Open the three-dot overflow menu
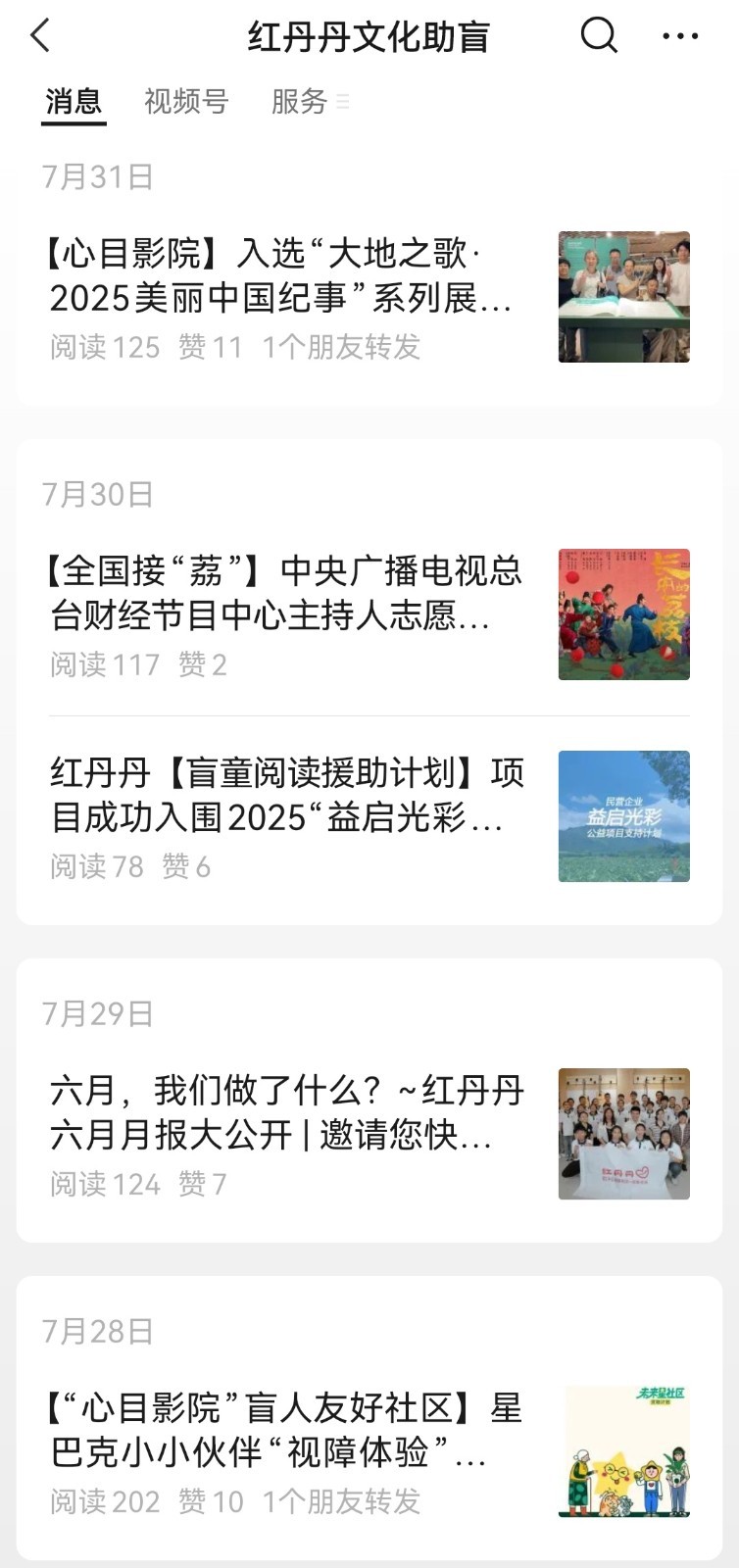Screen dimensions: 739x1568 (x=680, y=36)
